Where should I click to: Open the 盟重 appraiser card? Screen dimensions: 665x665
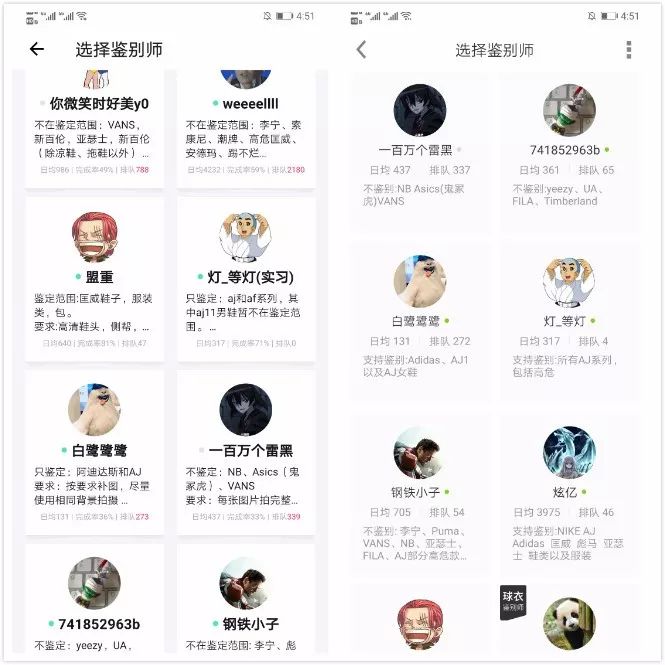(95, 279)
